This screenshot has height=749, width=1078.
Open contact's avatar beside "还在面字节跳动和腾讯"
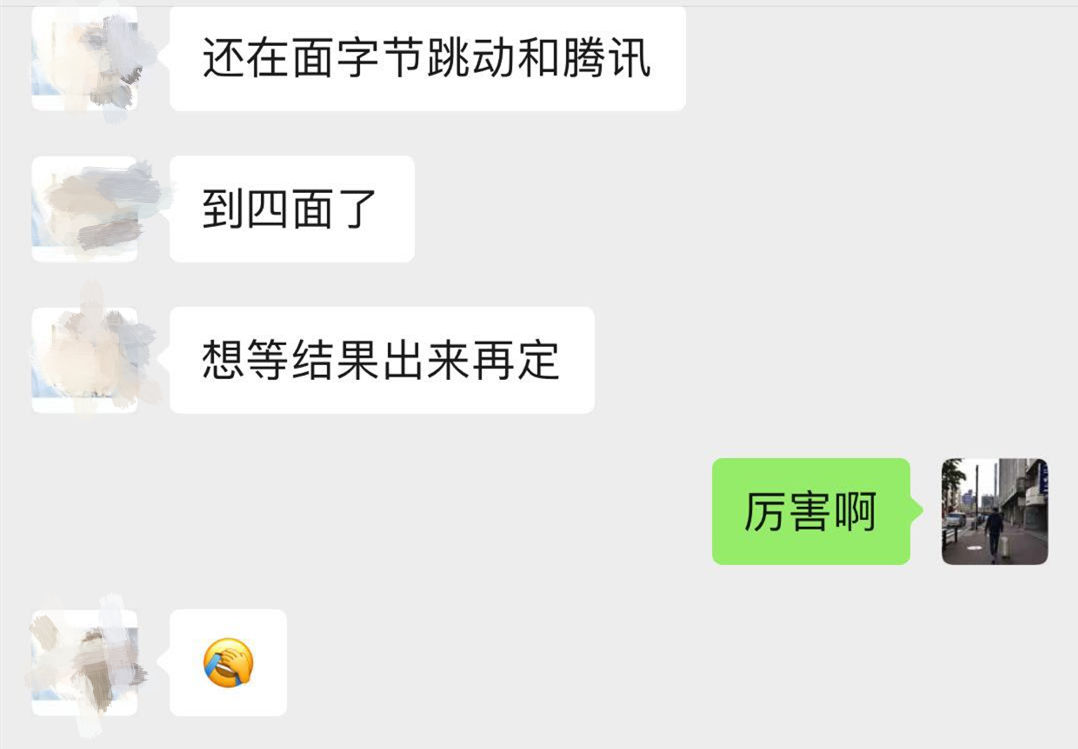click(x=85, y=55)
